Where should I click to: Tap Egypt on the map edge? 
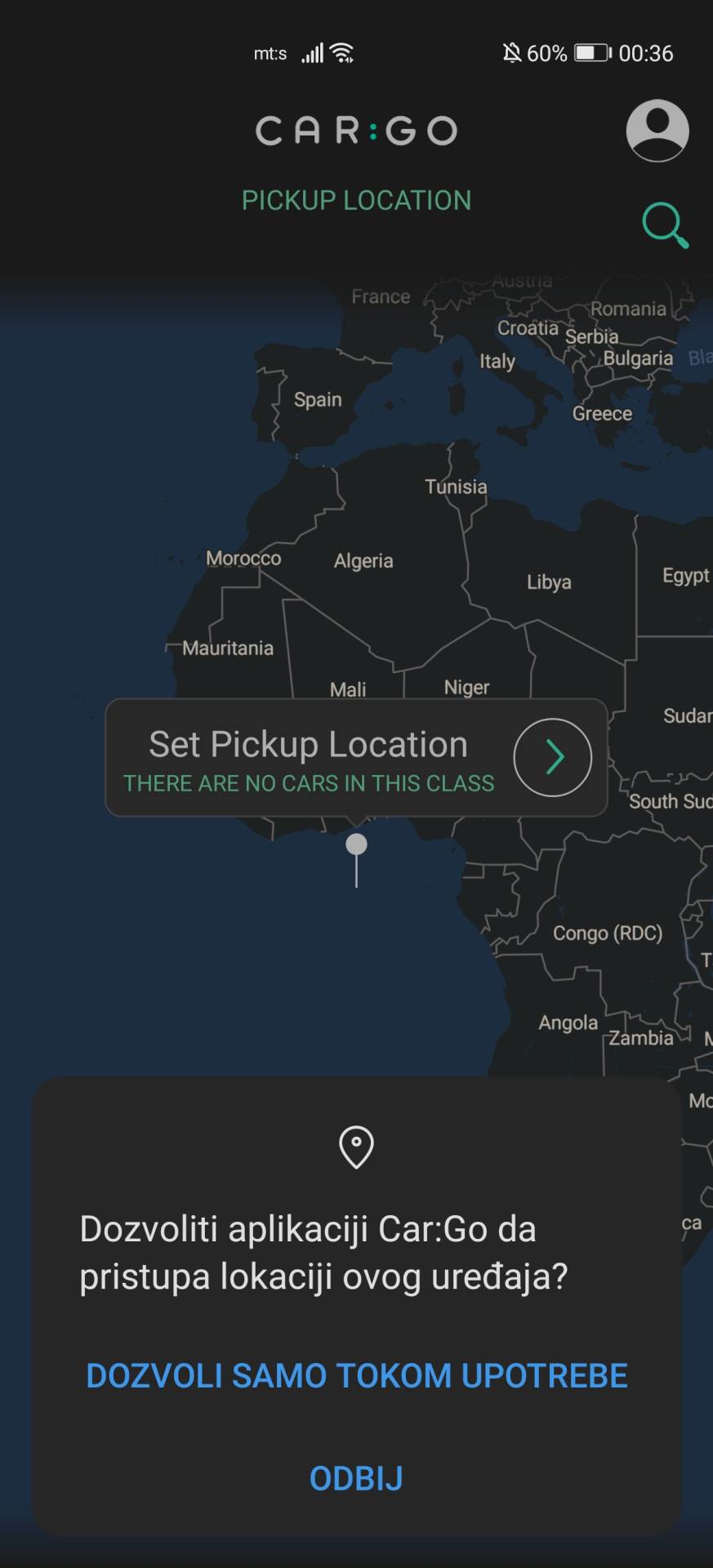(x=684, y=577)
